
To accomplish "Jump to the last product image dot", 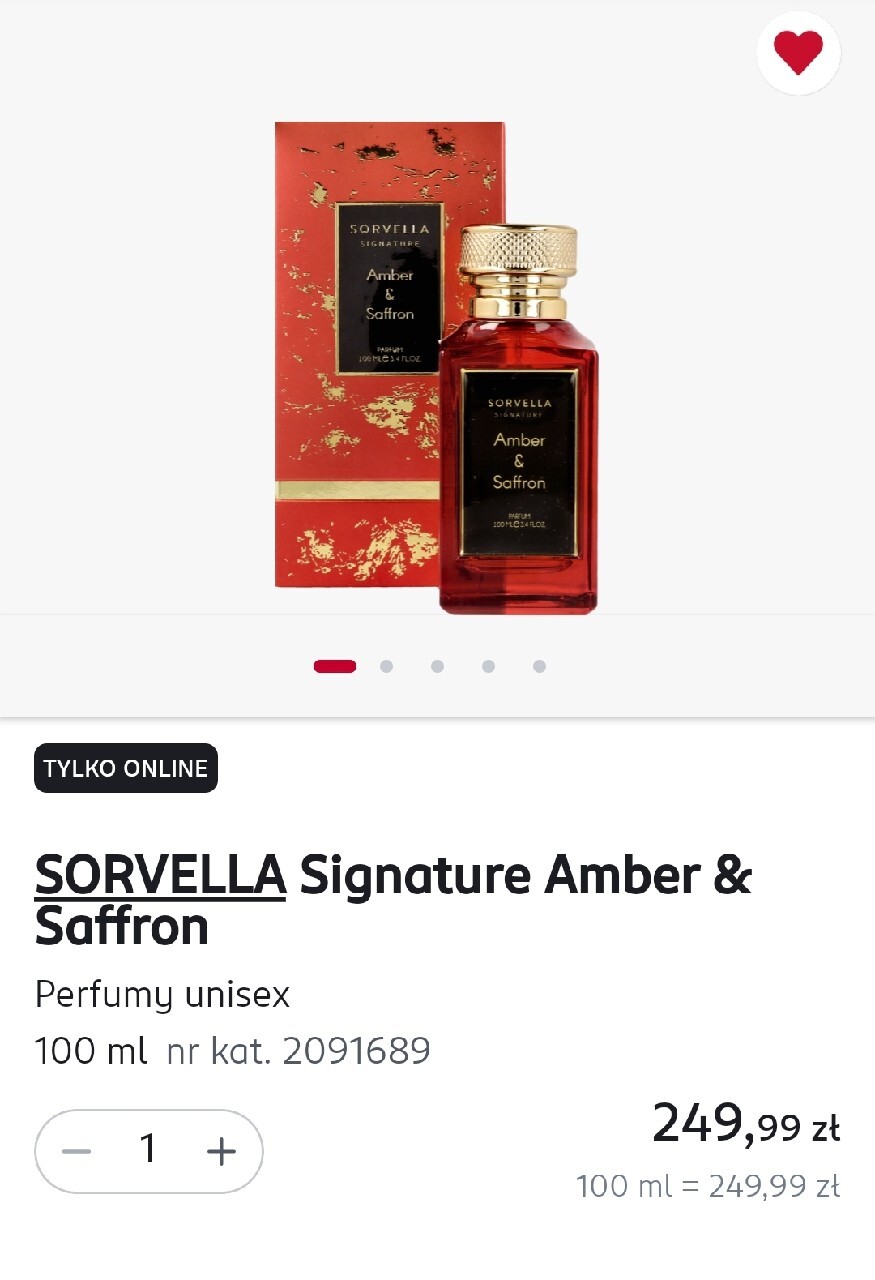I will 539,666.
